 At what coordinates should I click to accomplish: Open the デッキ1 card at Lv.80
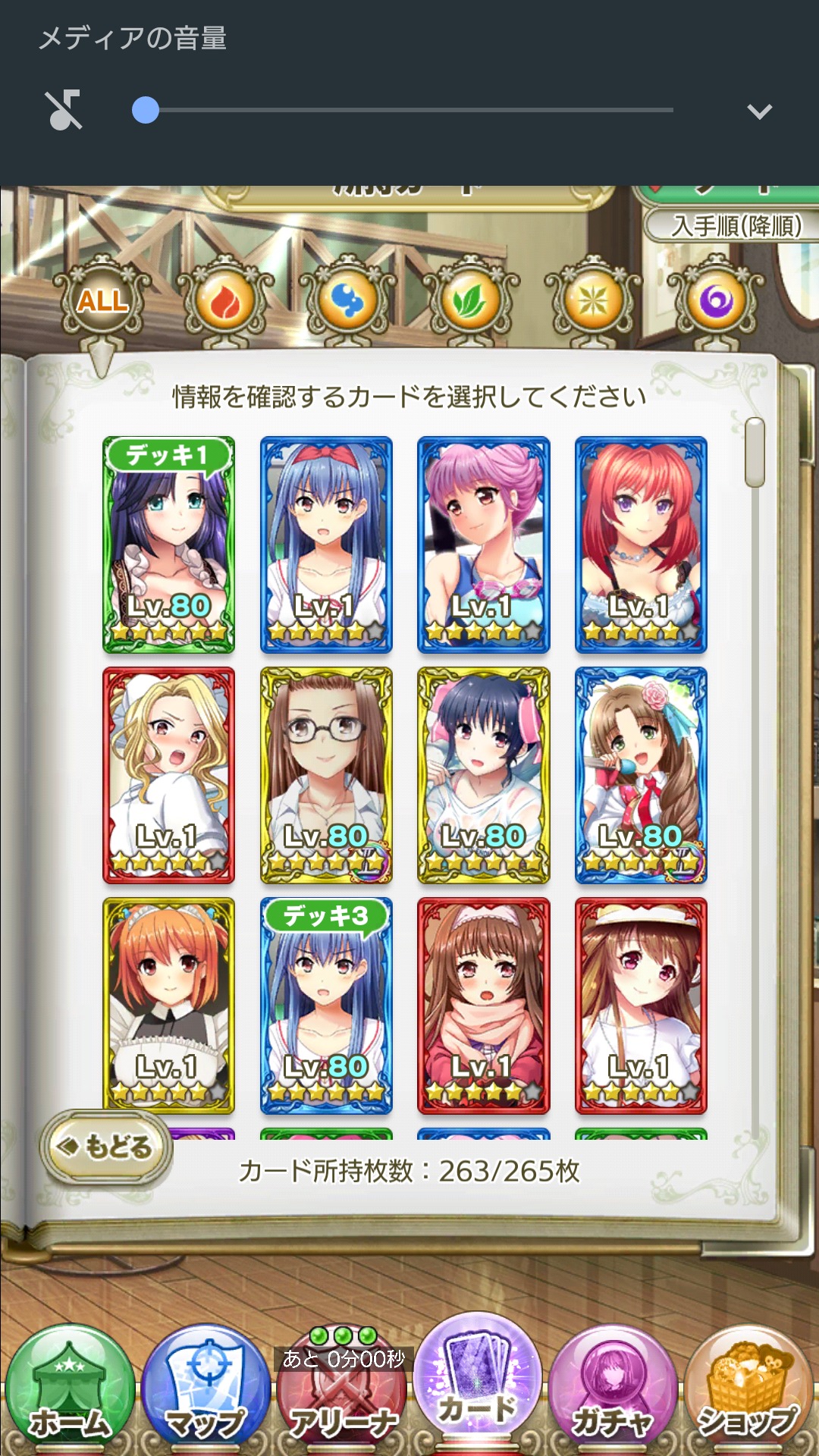point(169,544)
